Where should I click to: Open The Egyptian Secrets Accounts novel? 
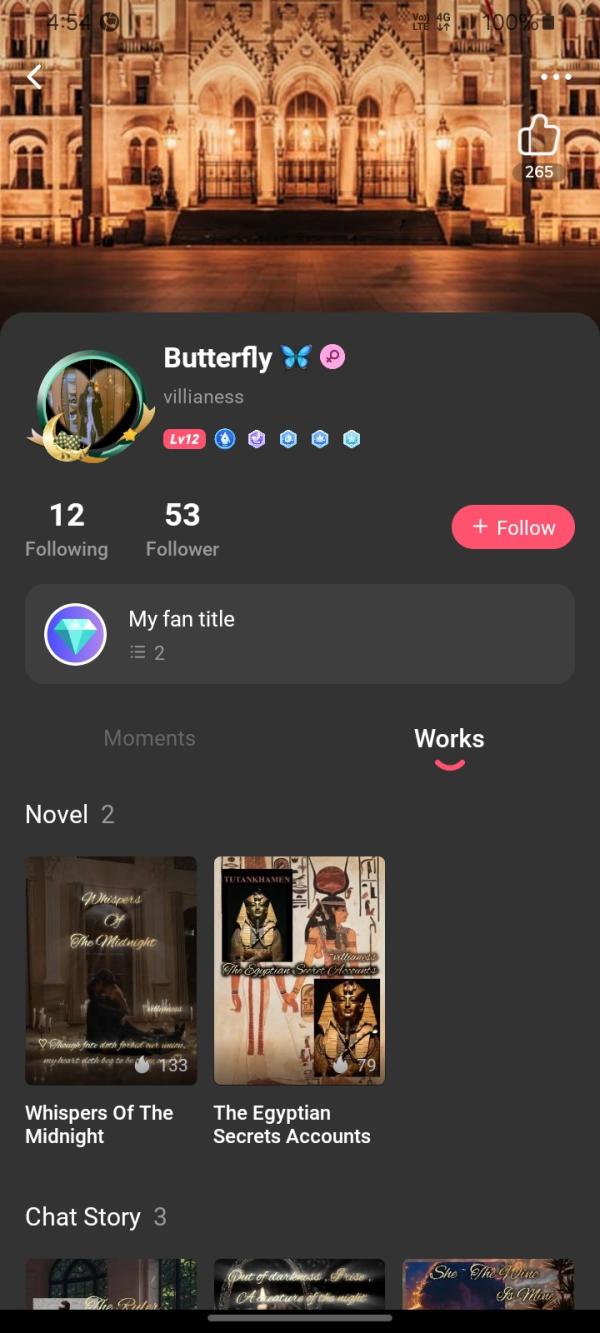pos(299,970)
